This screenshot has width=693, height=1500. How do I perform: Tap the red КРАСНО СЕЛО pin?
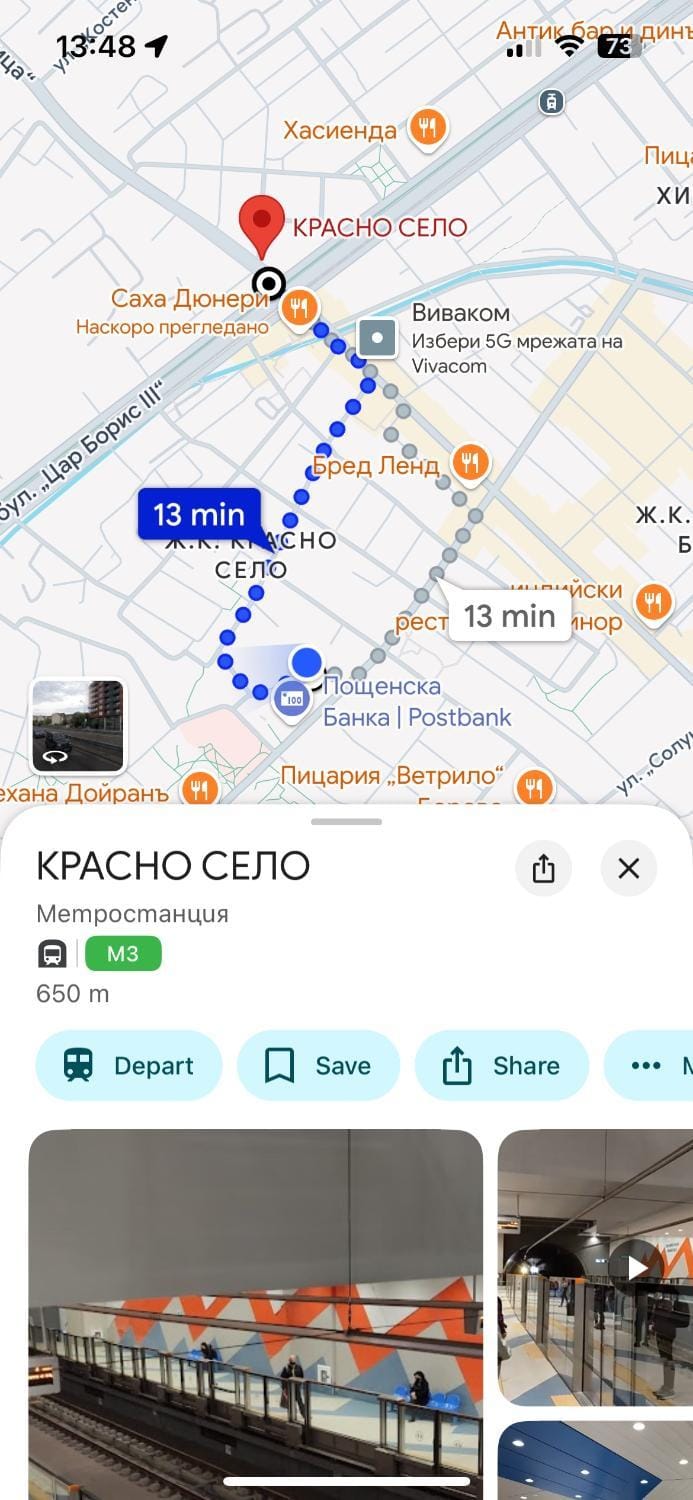[x=262, y=224]
